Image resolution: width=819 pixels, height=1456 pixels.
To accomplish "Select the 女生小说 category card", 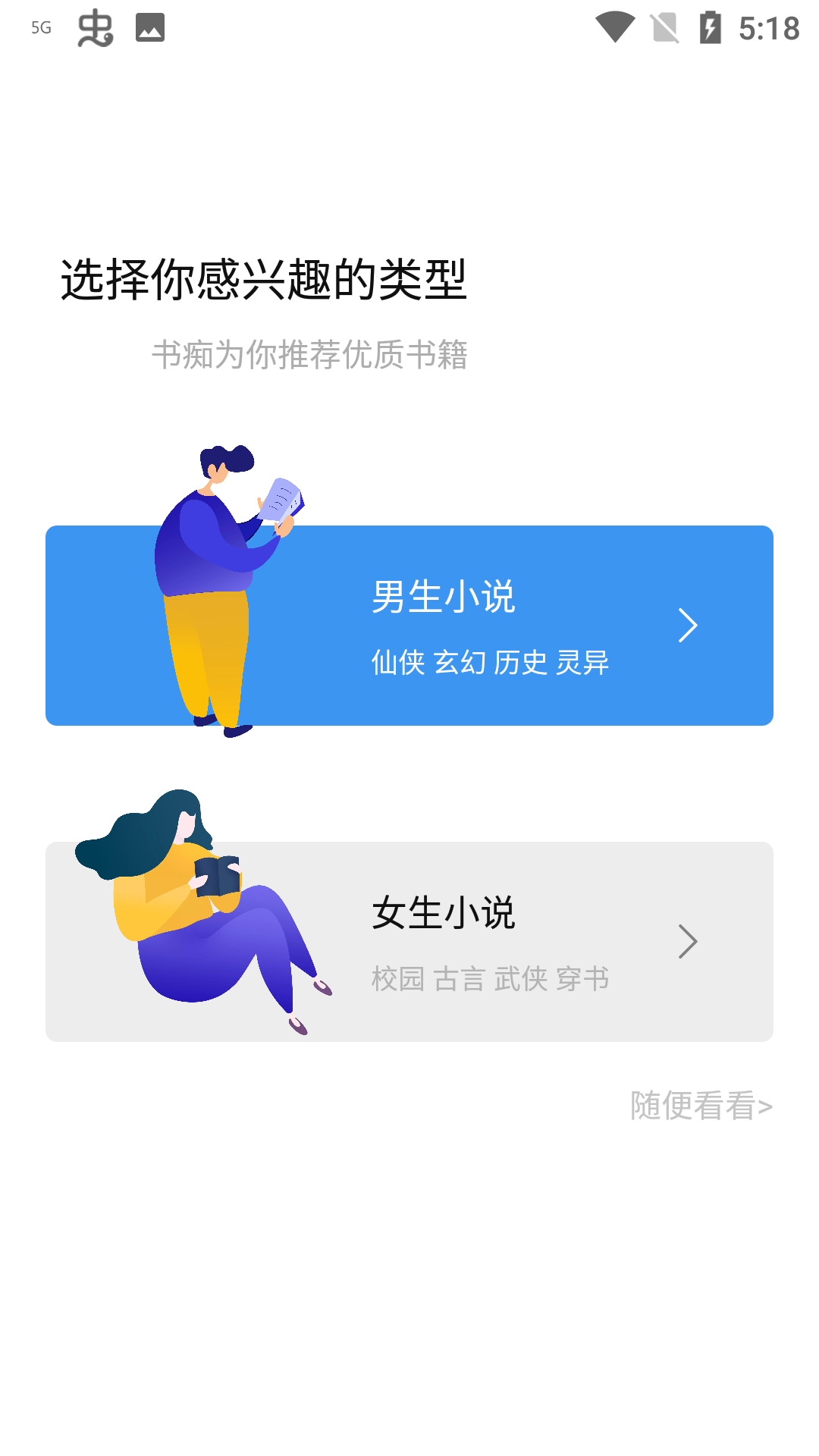I will [409, 940].
